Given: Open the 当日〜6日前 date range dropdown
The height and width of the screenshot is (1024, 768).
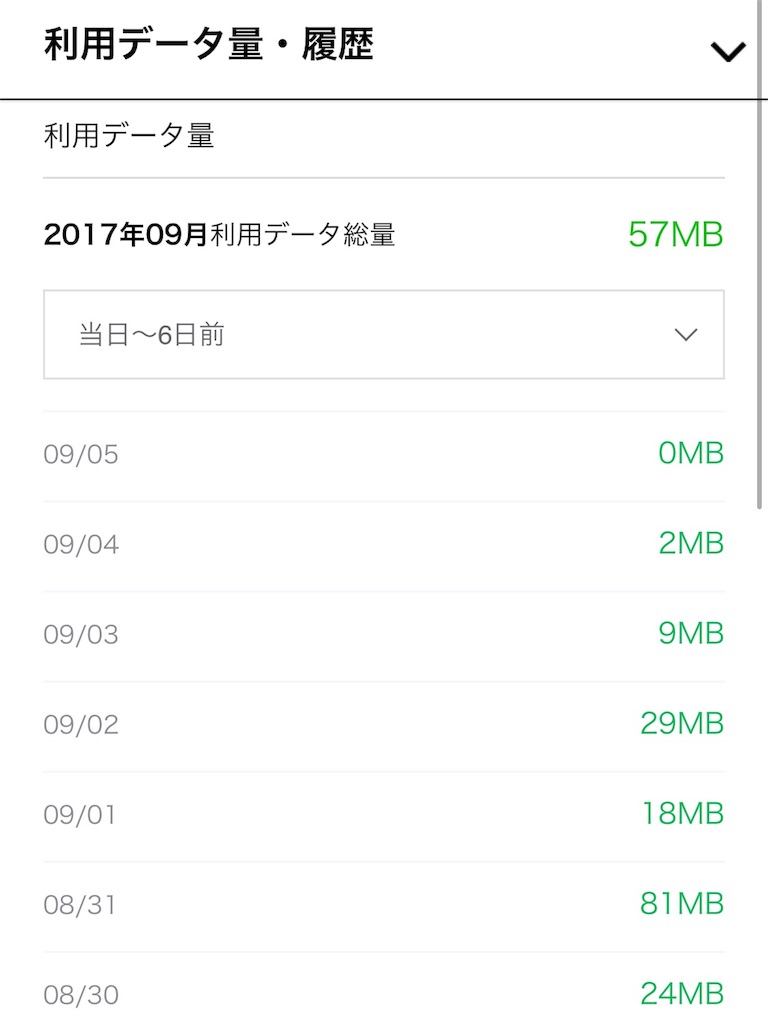Looking at the screenshot, I should coord(384,335).
